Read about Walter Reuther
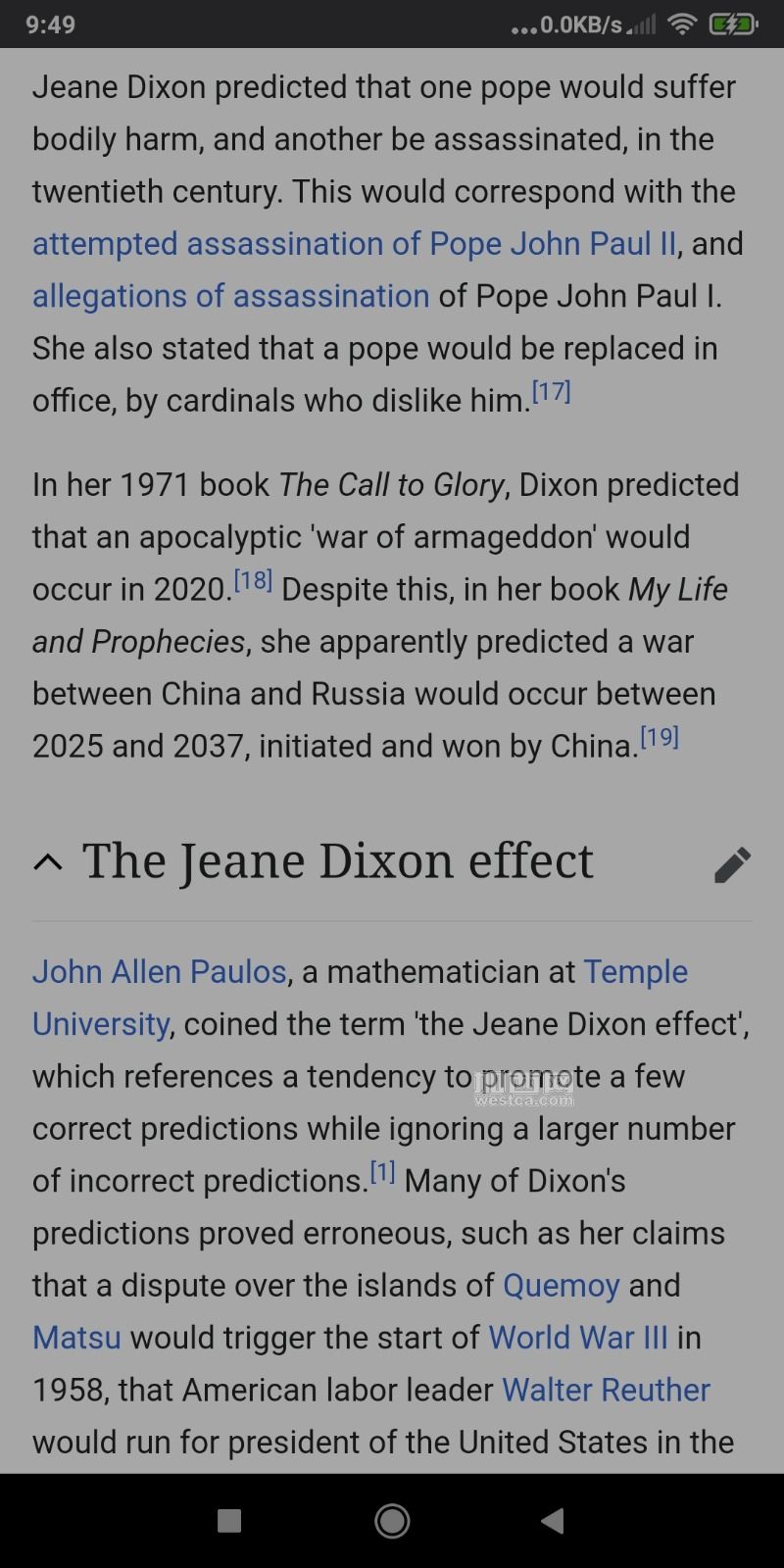 pos(606,1390)
